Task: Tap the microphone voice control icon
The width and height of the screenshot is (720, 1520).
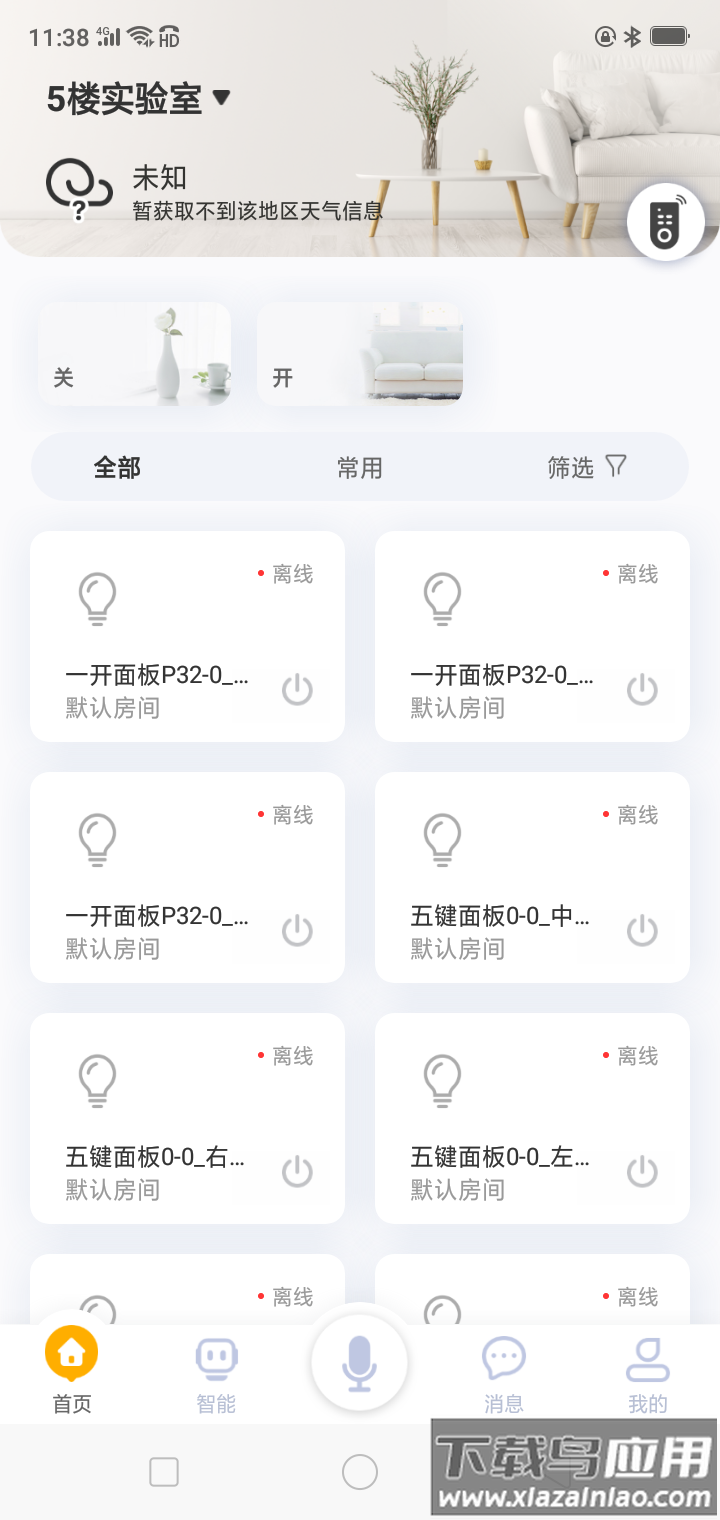Action: tap(360, 1360)
